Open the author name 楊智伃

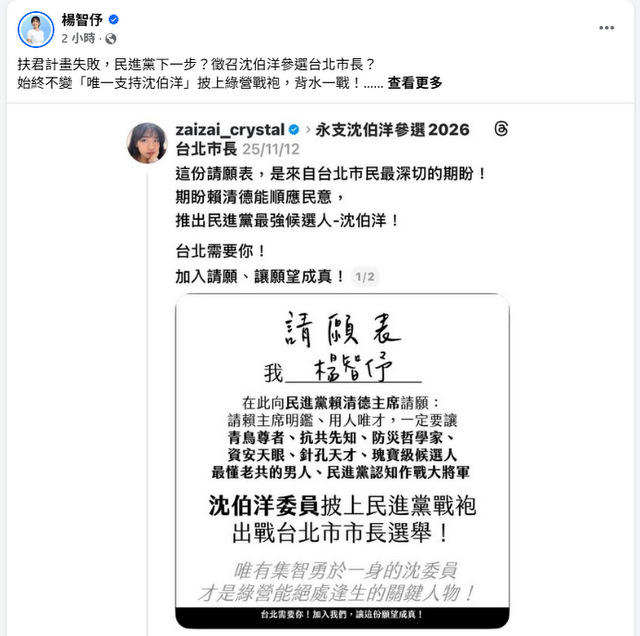83,19
